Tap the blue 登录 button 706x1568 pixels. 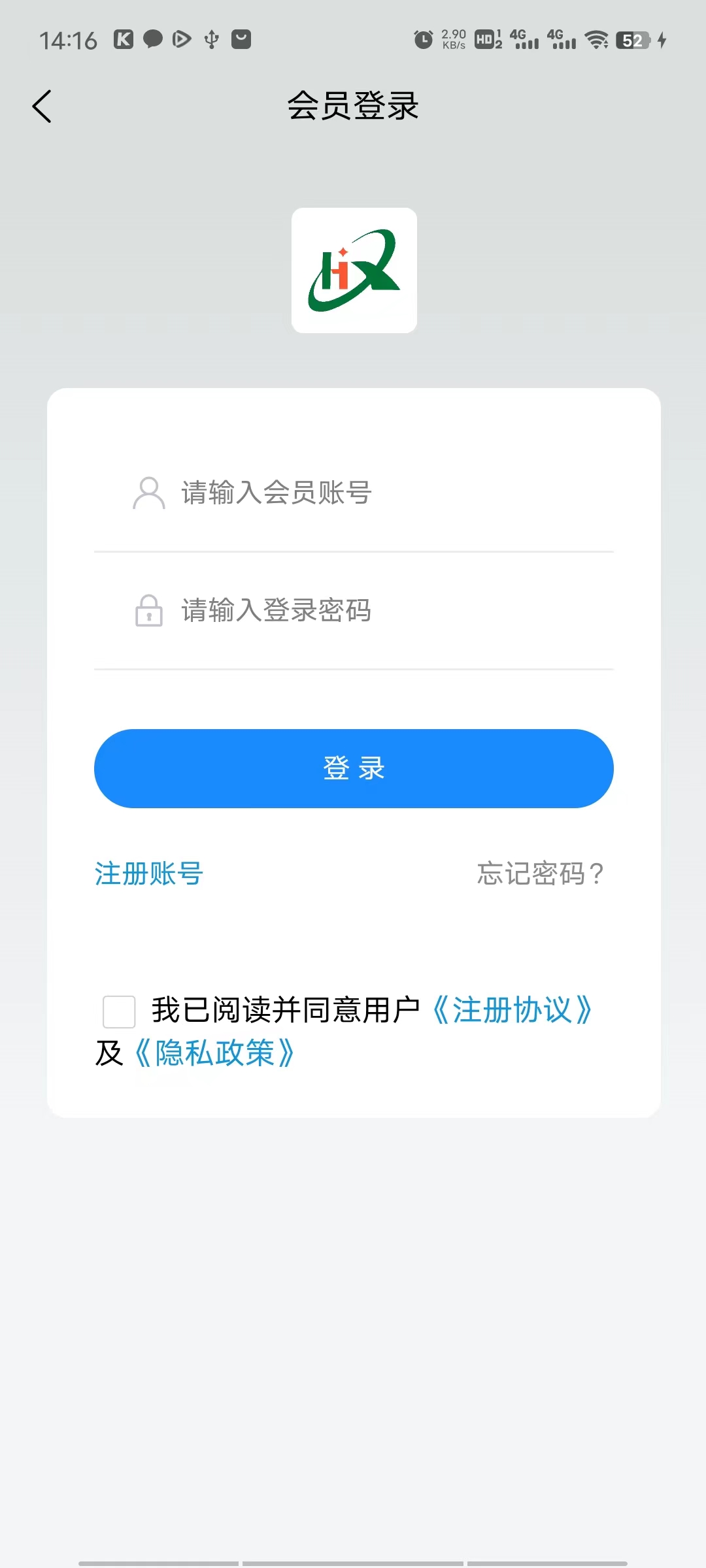point(354,768)
